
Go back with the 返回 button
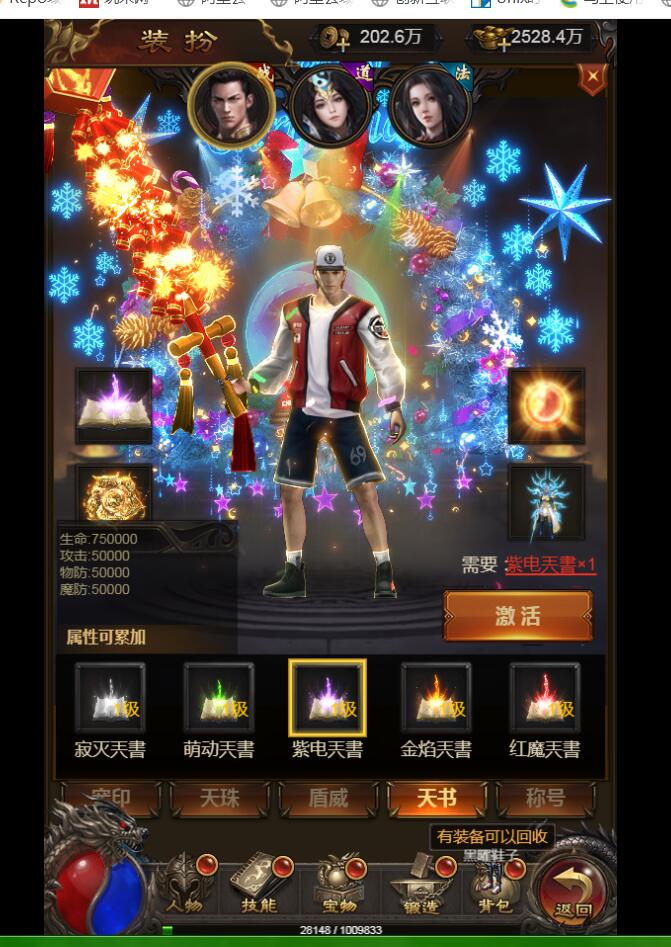pyautogui.click(x=573, y=892)
